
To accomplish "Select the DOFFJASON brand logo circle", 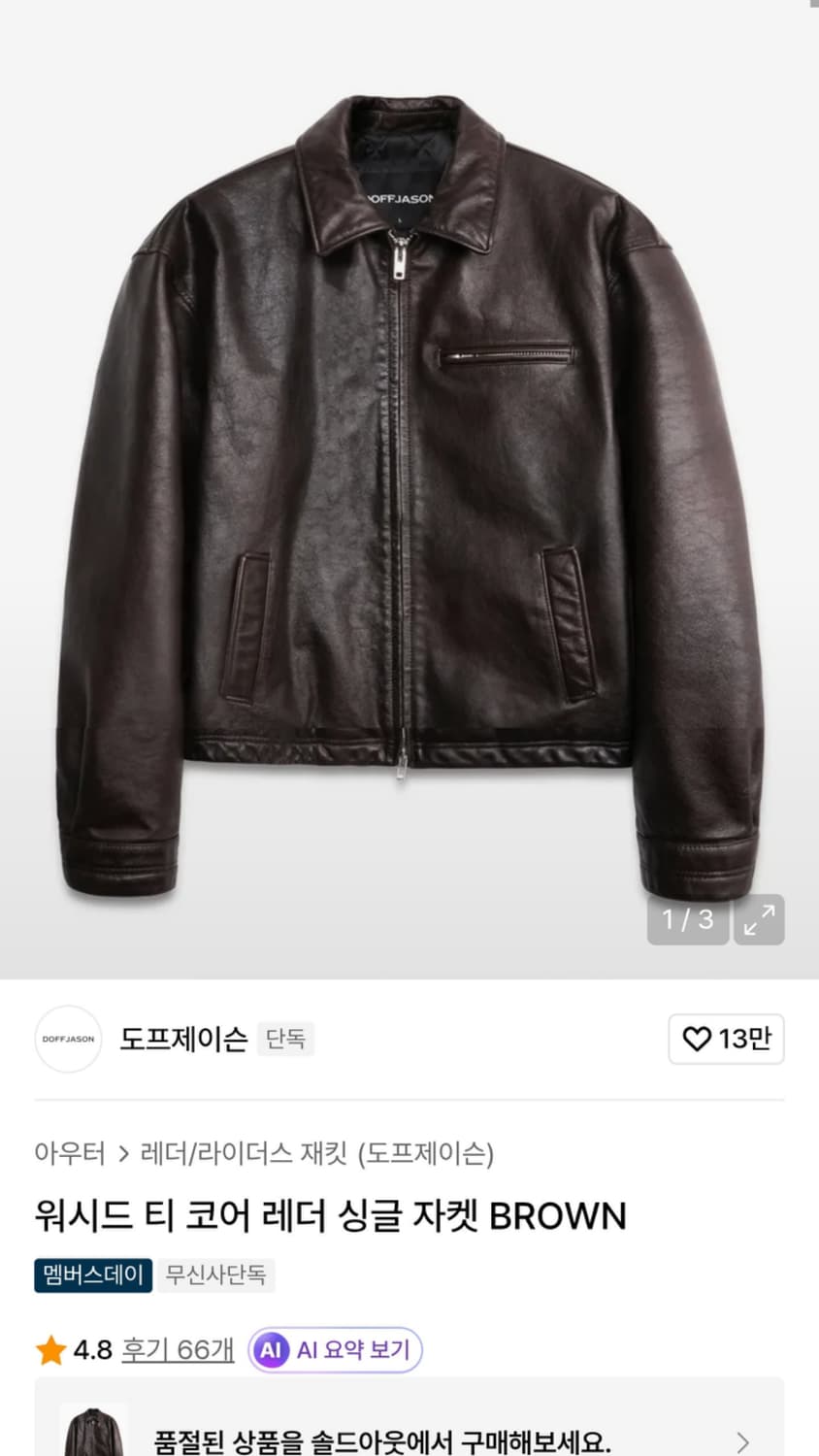I will click(68, 1039).
